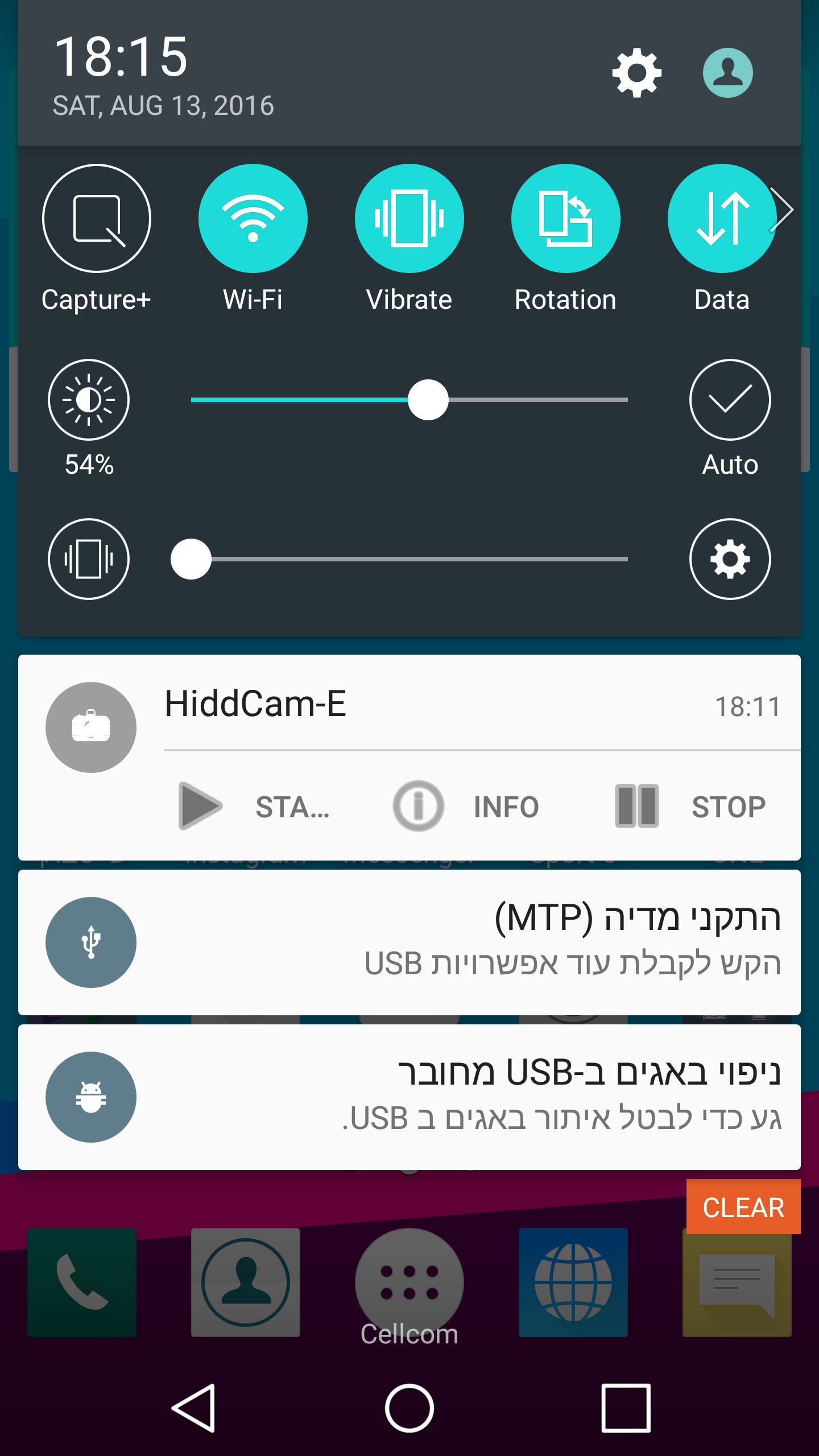Open INFO in HiddCam-E notification

point(466,806)
